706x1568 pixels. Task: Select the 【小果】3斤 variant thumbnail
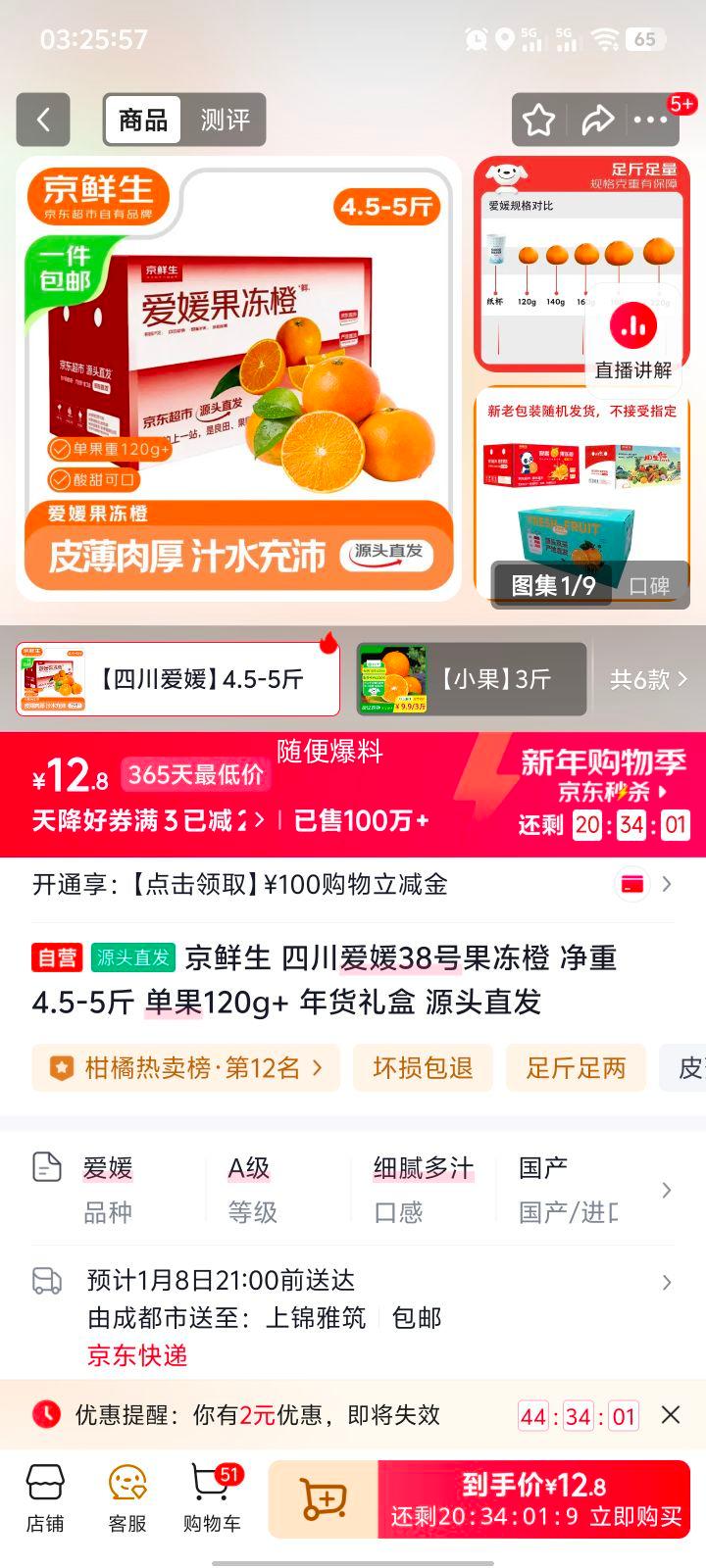[471, 679]
